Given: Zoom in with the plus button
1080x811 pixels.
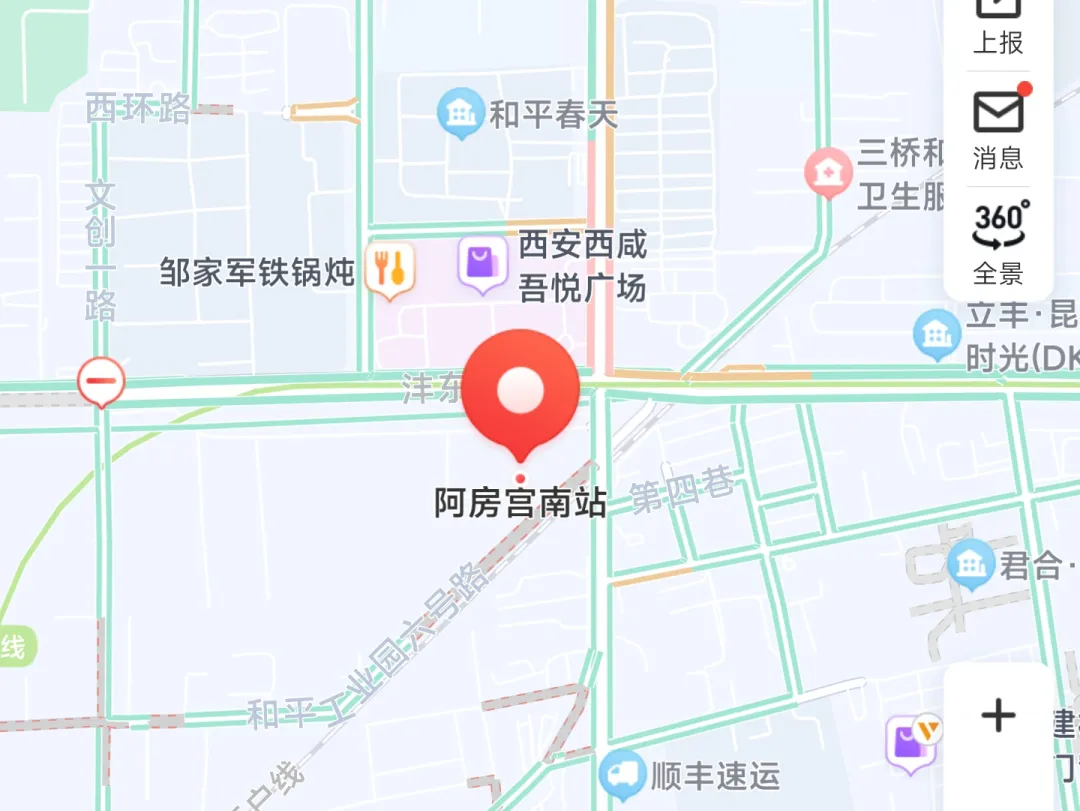Looking at the screenshot, I should [998, 715].
